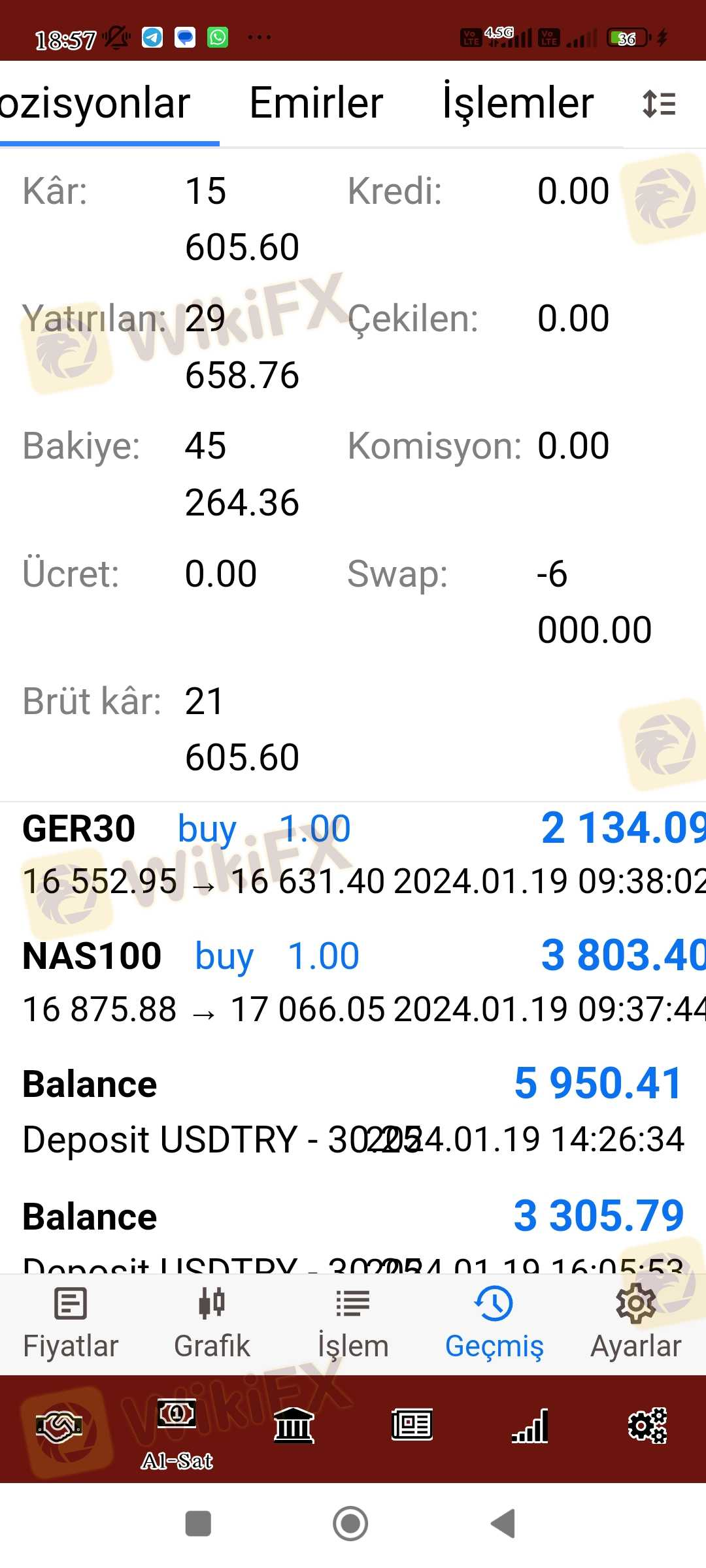Open the Grafik tab
Screen dimensions: 706x1568
click(x=212, y=1321)
